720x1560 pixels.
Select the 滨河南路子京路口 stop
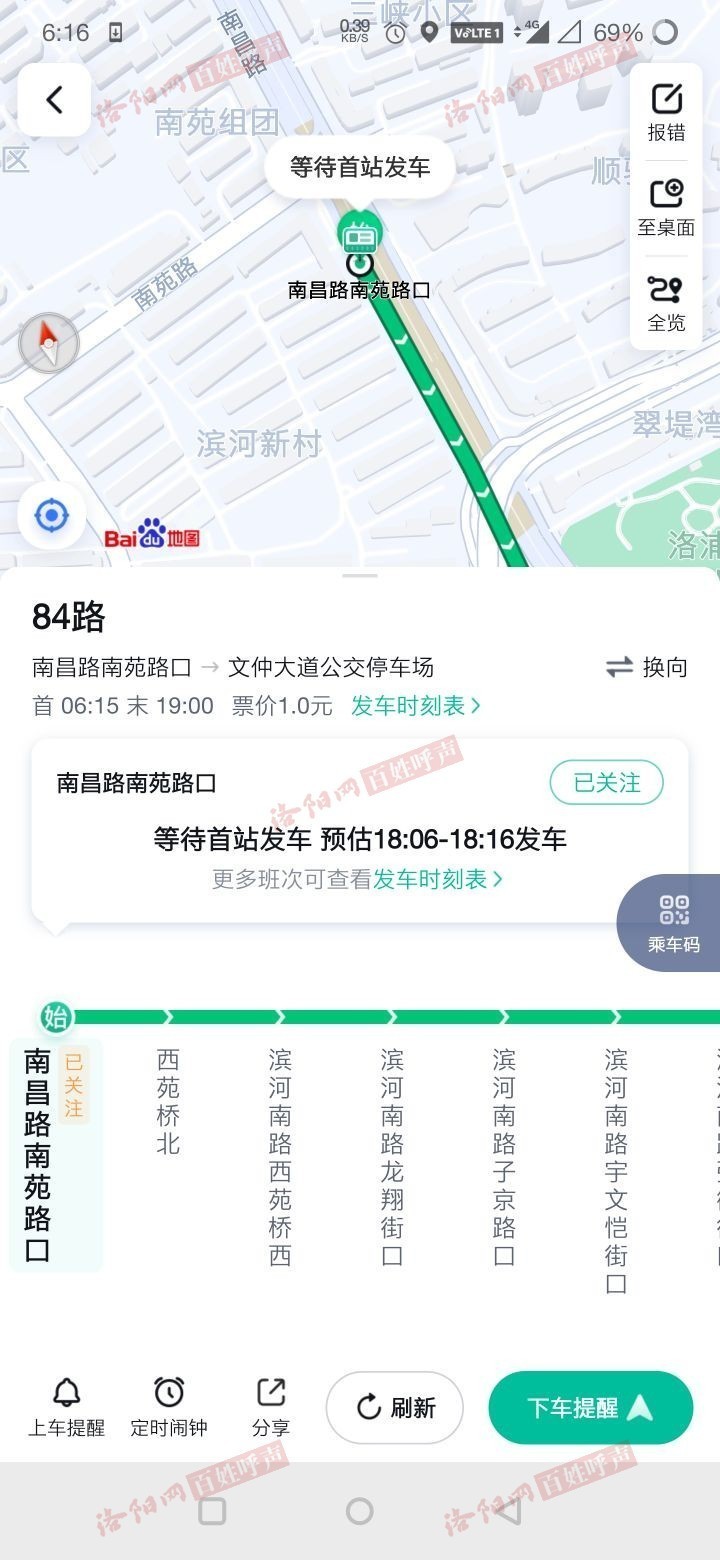pyautogui.click(x=504, y=1156)
